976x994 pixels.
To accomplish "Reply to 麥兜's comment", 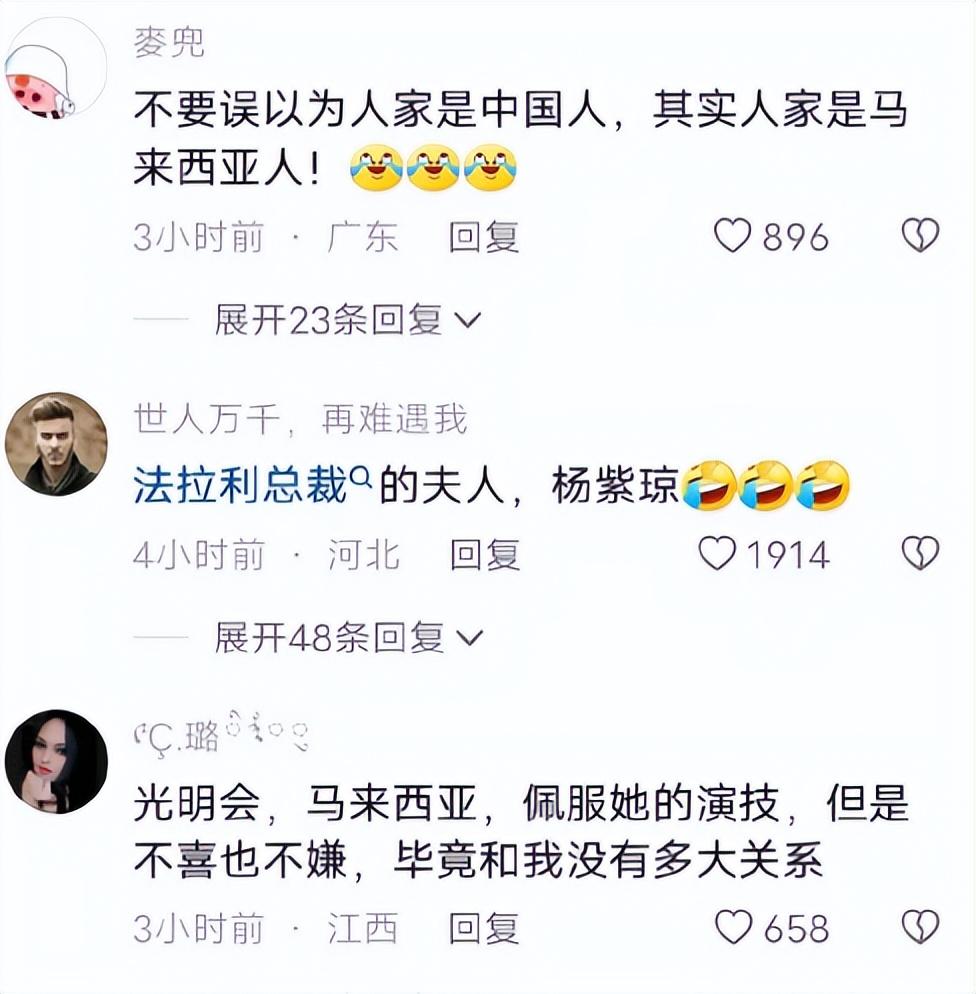I will click(x=484, y=237).
